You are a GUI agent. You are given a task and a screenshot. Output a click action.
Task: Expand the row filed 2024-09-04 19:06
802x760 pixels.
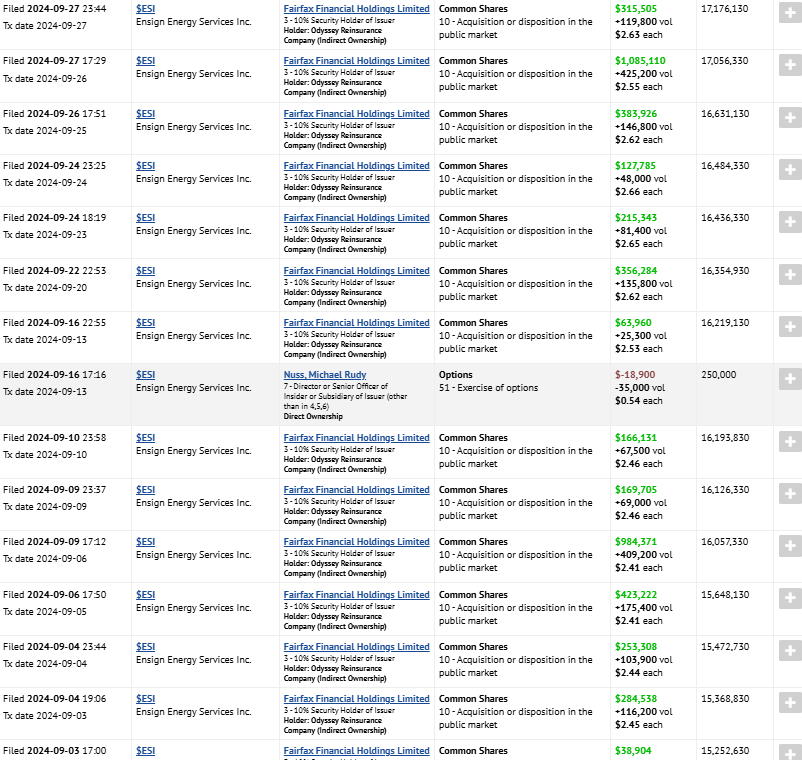pyautogui.click(x=790, y=703)
